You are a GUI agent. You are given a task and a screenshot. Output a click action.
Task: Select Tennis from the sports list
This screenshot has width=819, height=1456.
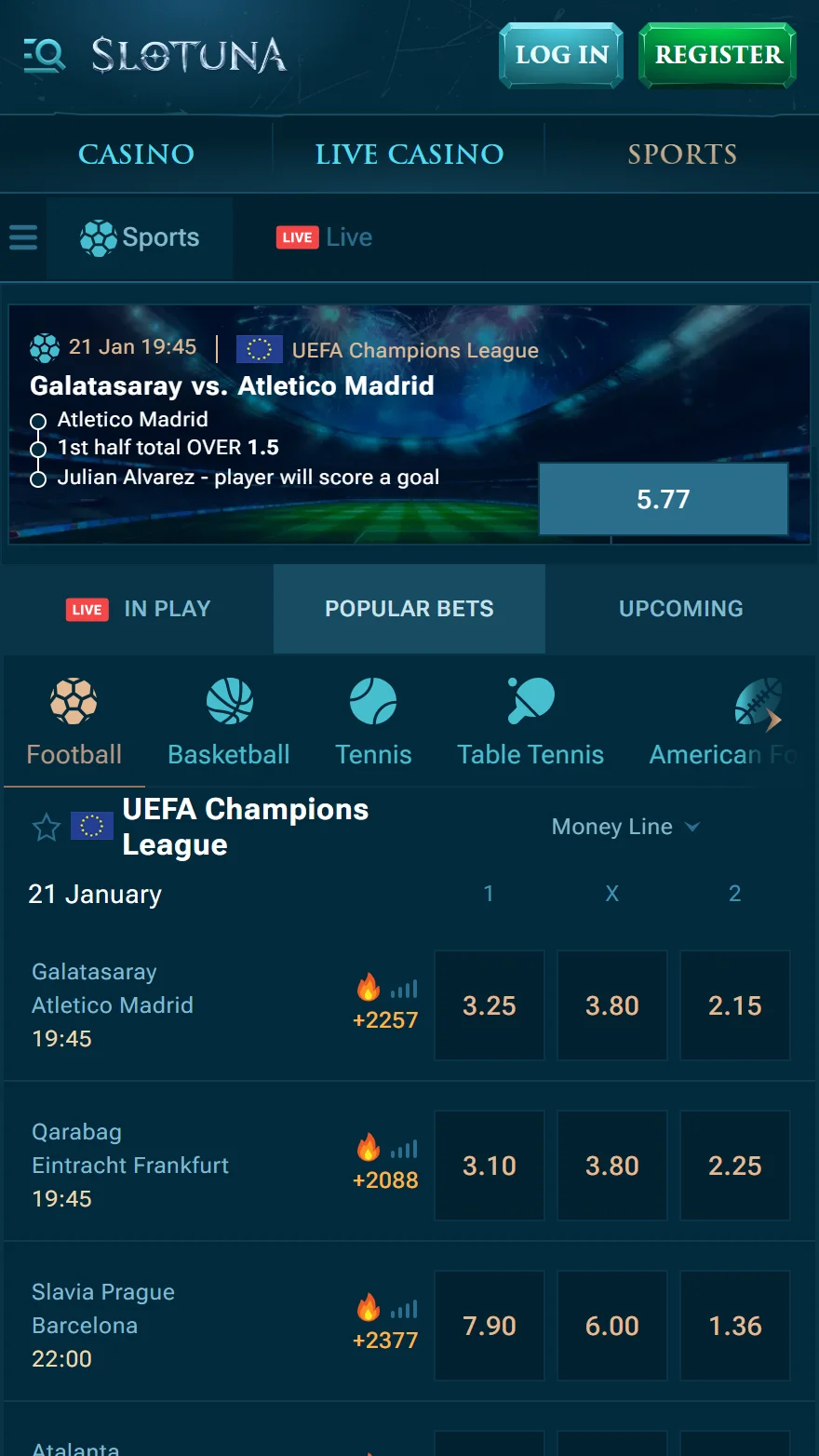click(373, 721)
